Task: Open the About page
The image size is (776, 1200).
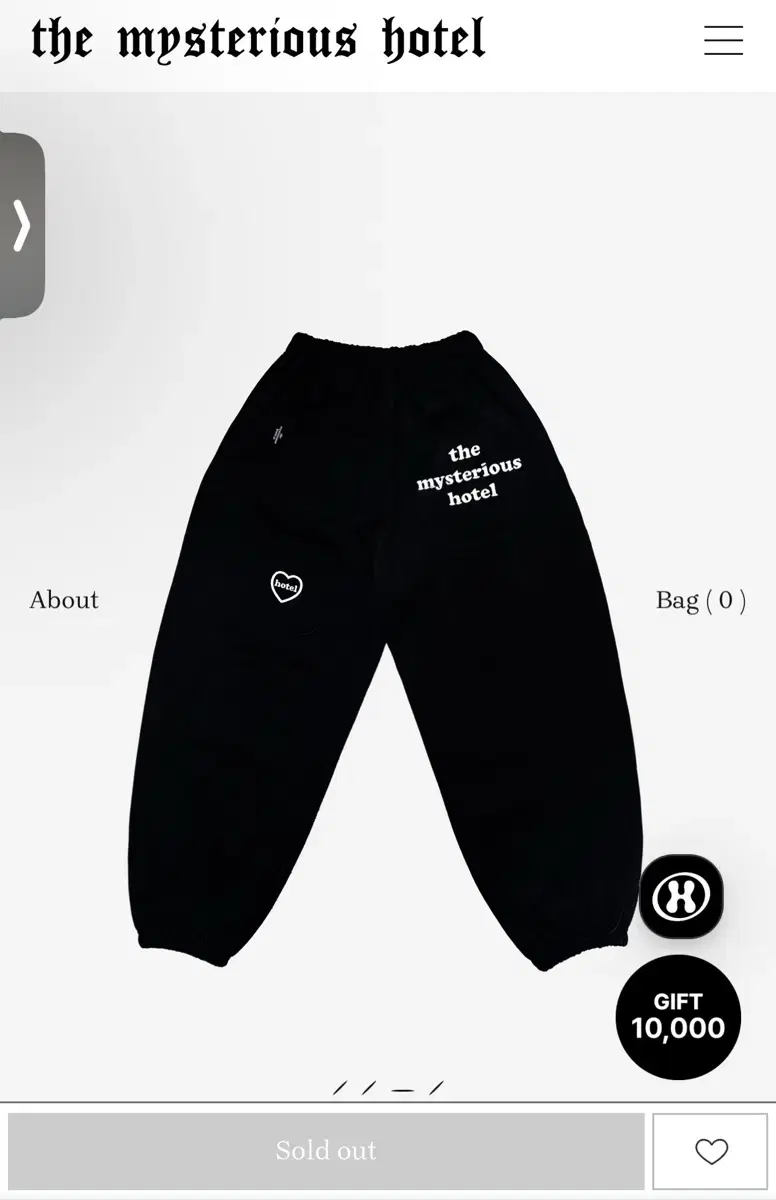Action: point(63,600)
